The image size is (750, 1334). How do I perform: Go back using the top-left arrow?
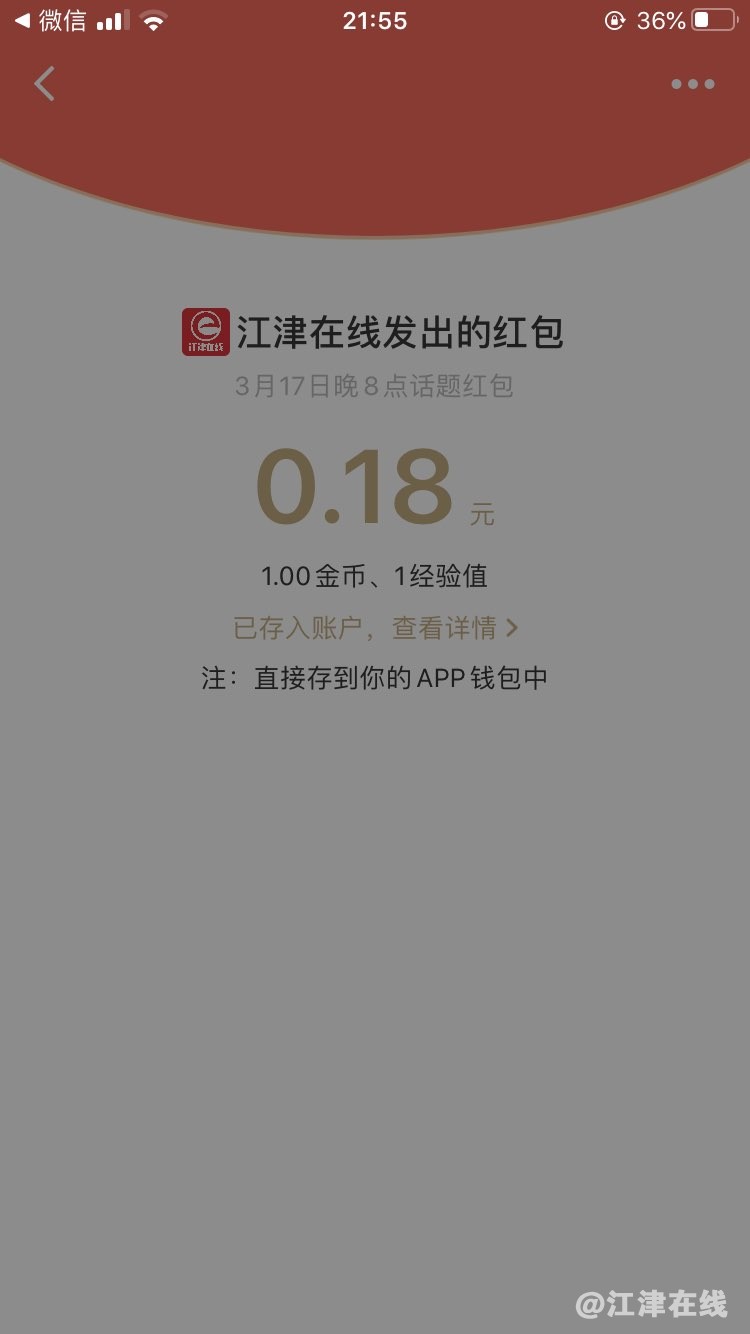[x=44, y=84]
